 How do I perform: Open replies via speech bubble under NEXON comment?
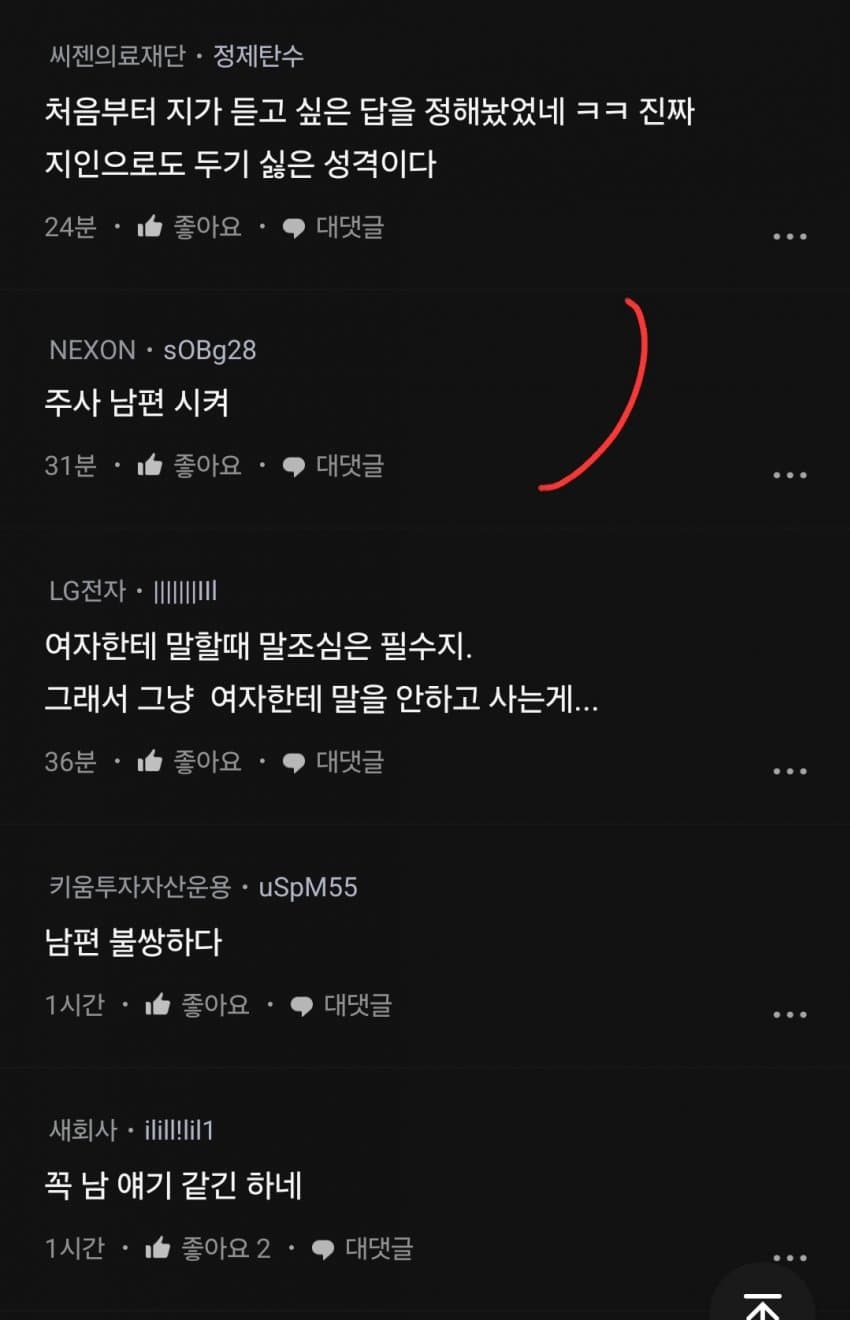293,464
